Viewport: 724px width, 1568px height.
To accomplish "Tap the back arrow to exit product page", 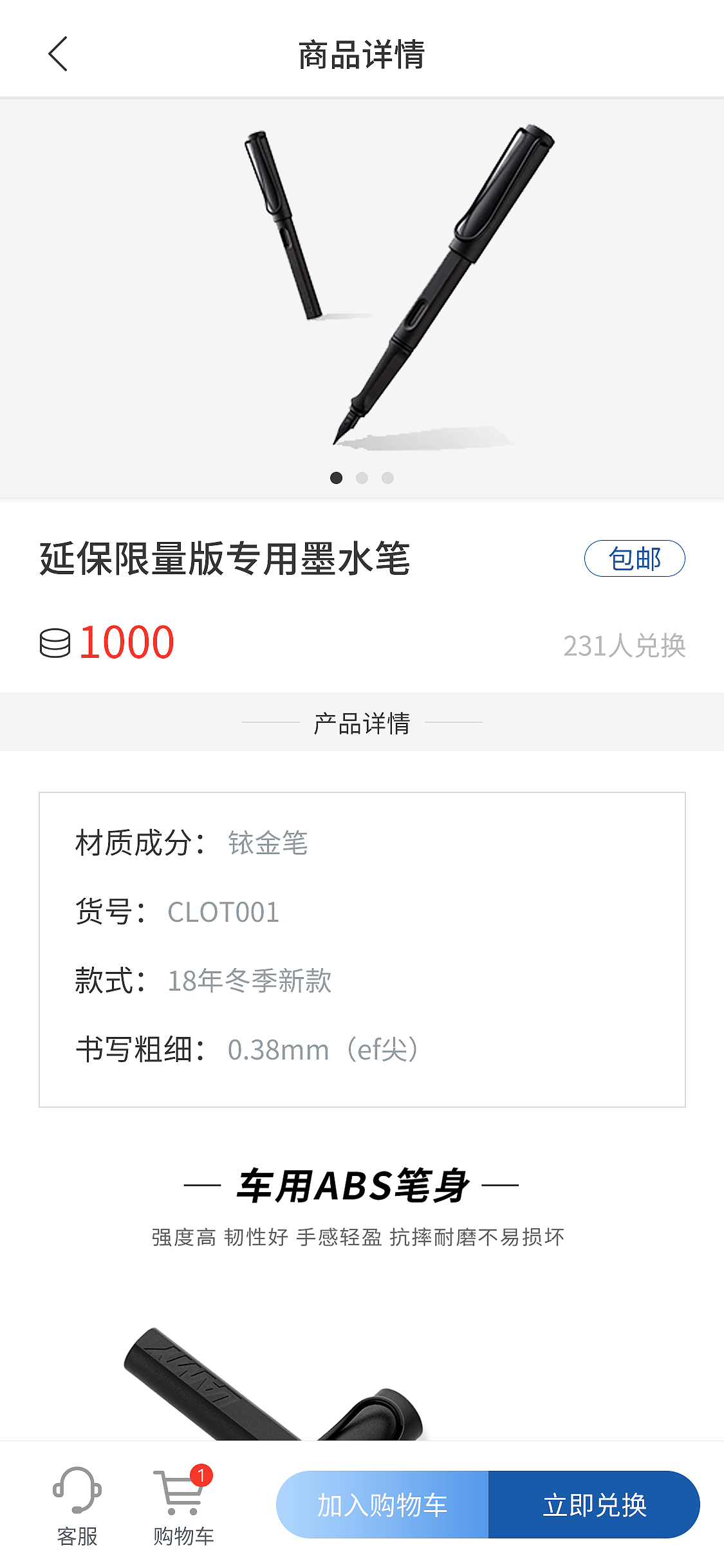I will pos(57,55).
